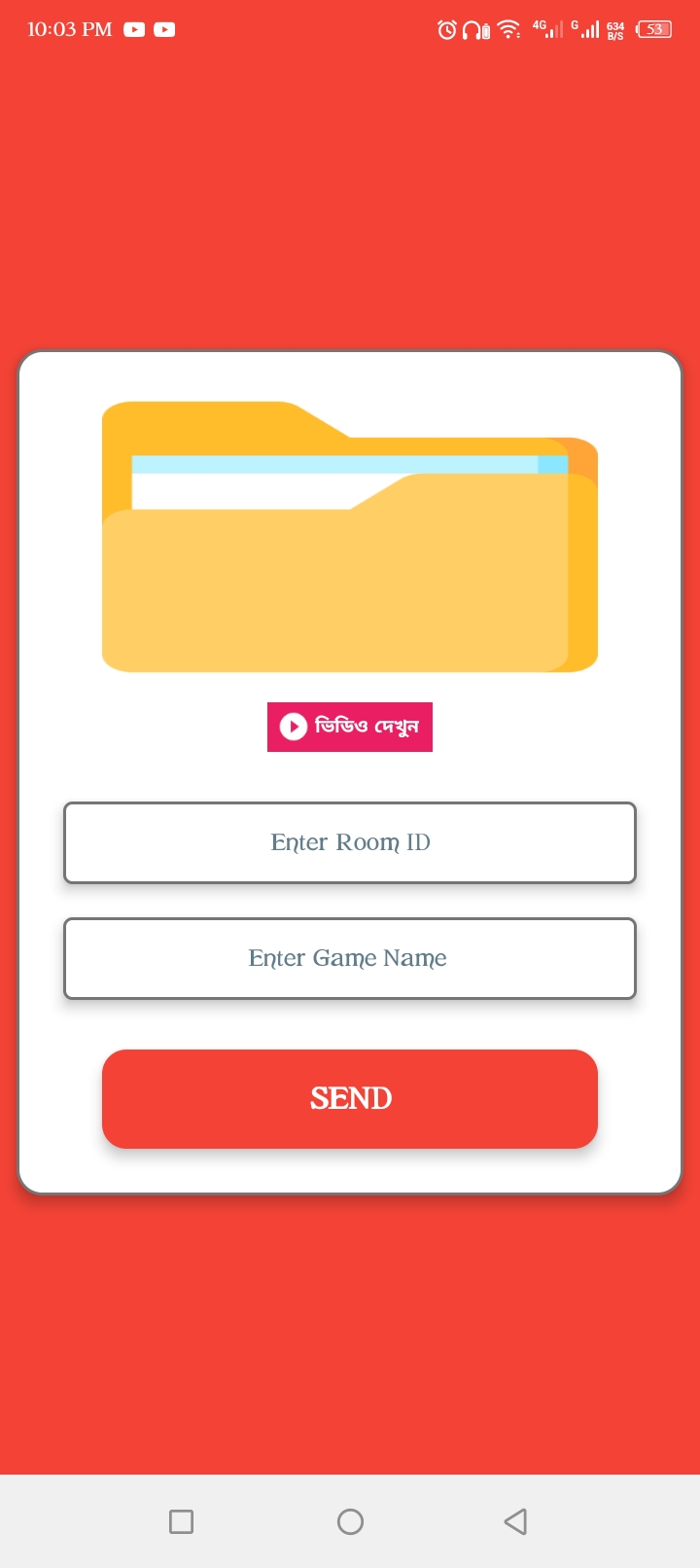Tap the ভিডিও দেখুন watch video button
This screenshot has width=700, height=1568.
(x=350, y=727)
